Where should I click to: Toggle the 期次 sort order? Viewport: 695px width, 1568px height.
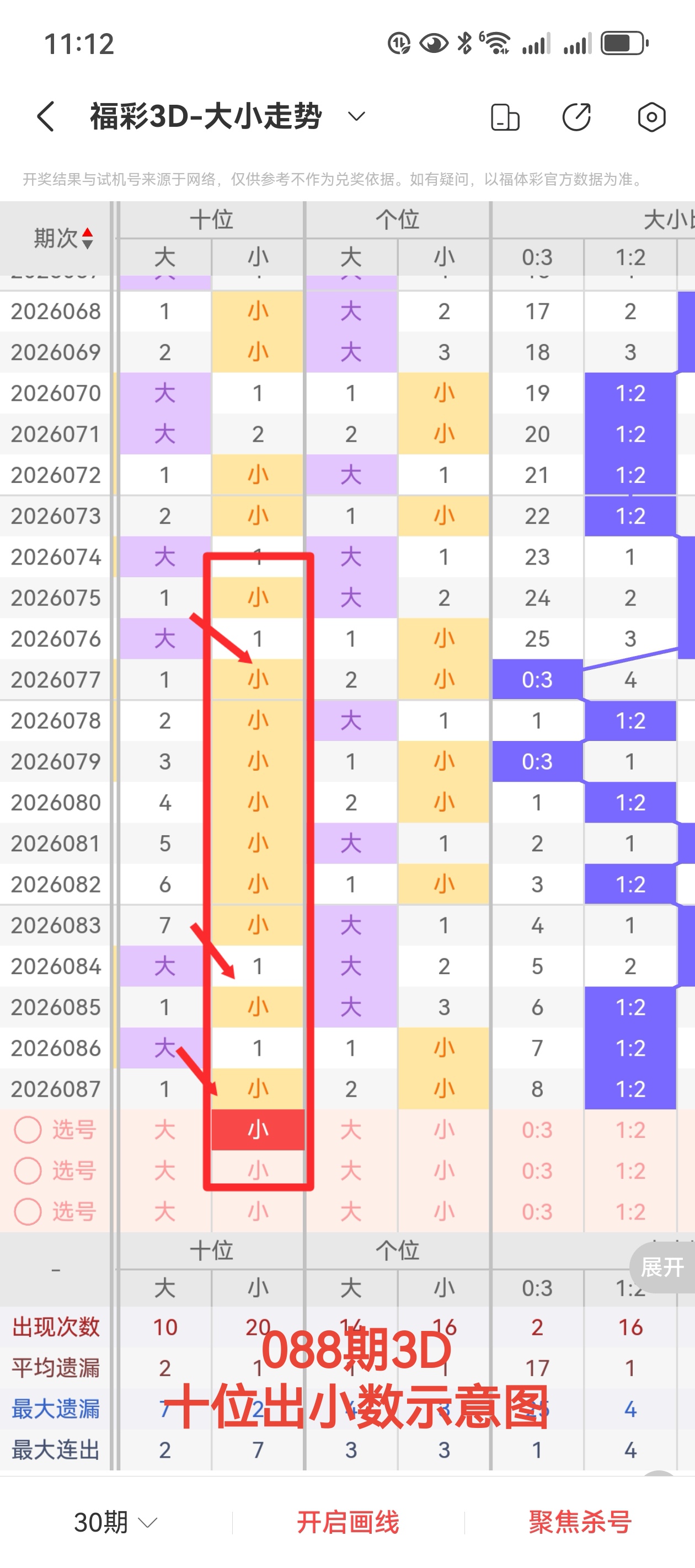[63, 238]
